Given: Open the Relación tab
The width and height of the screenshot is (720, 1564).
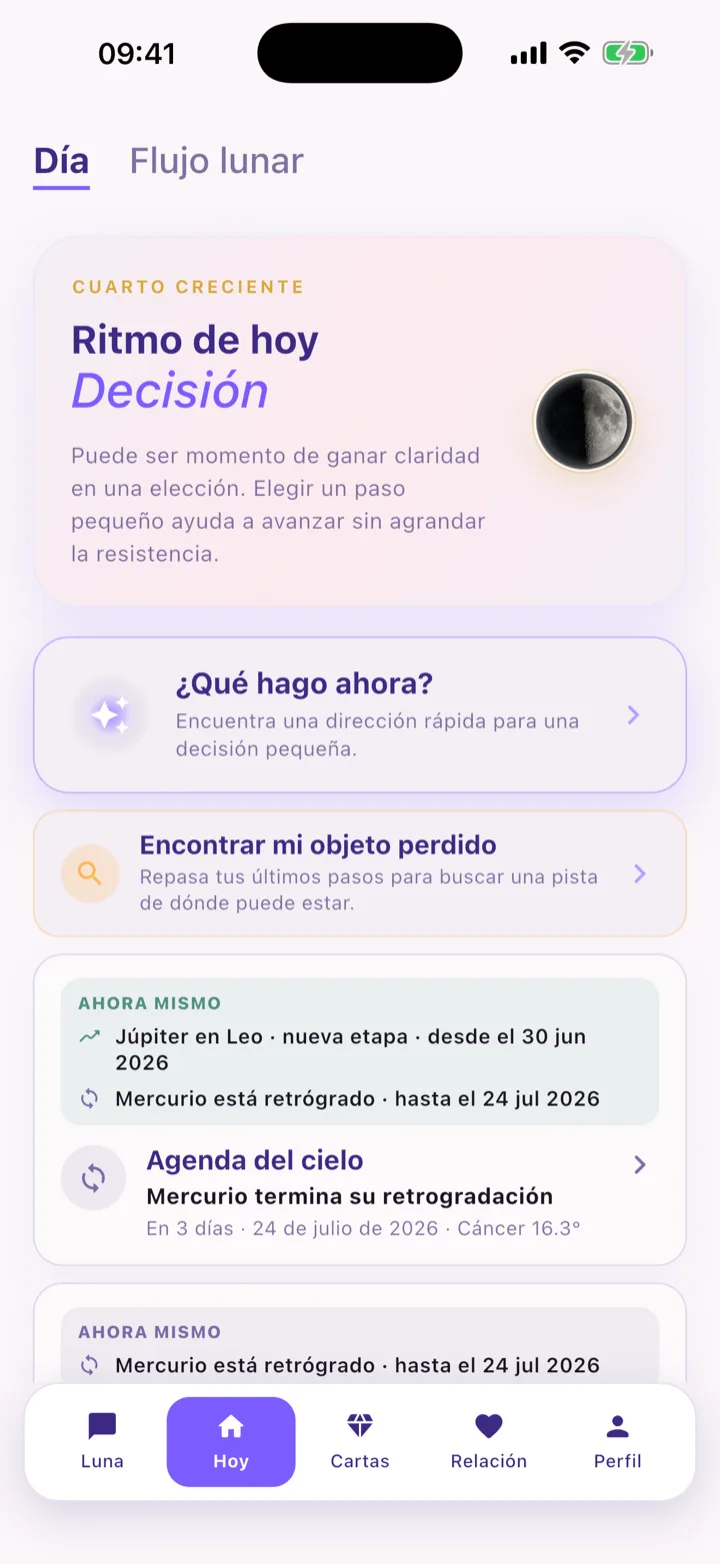Looking at the screenshot, I should click(x=488, y=1442).
